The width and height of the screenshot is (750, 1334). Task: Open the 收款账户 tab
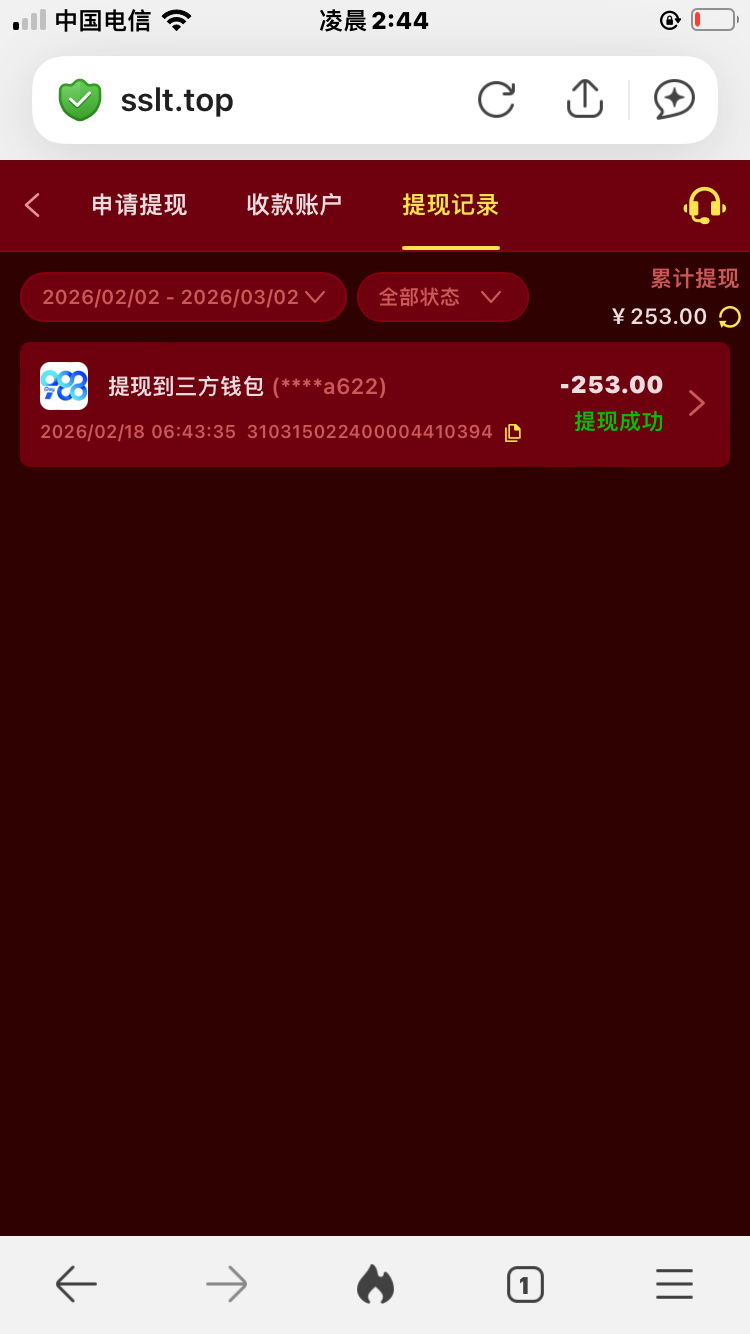pos(294,205)
